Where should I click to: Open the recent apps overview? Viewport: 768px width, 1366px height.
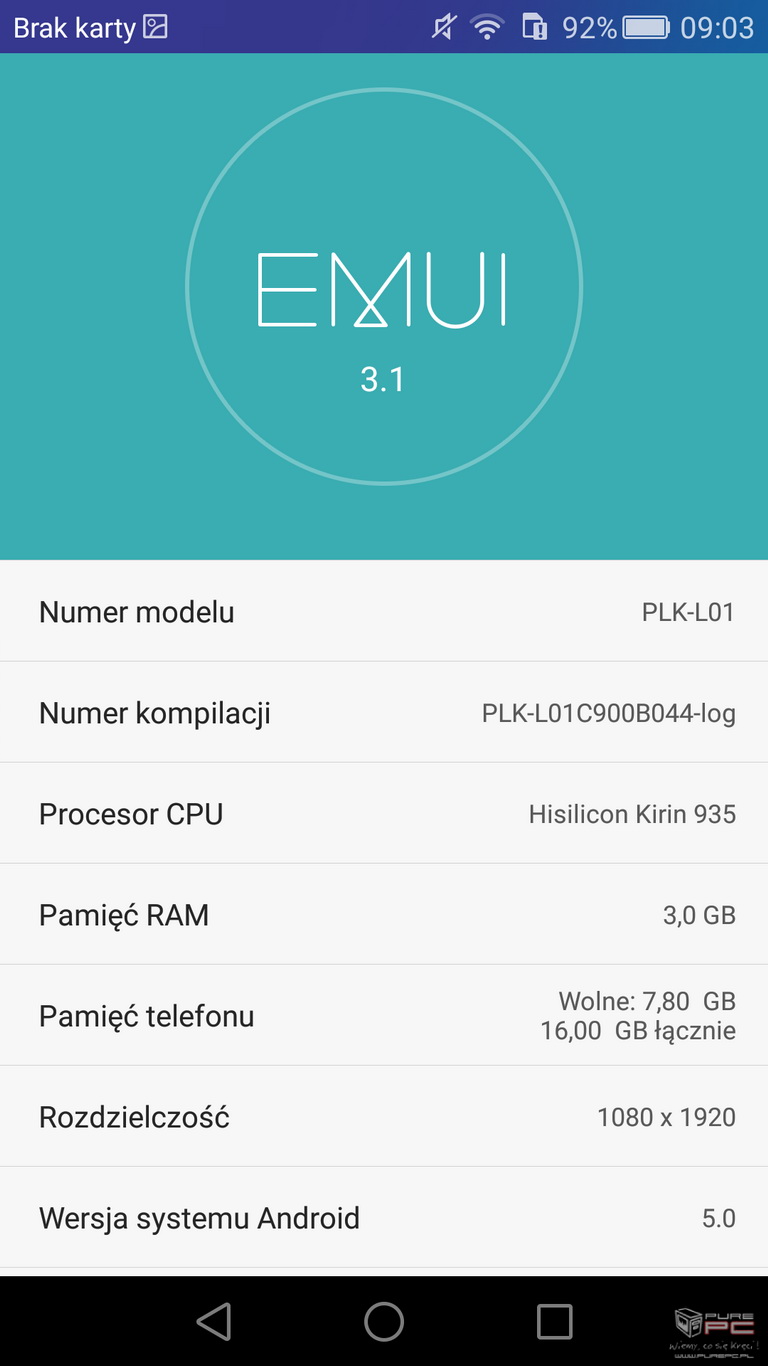pos(554,1321)
